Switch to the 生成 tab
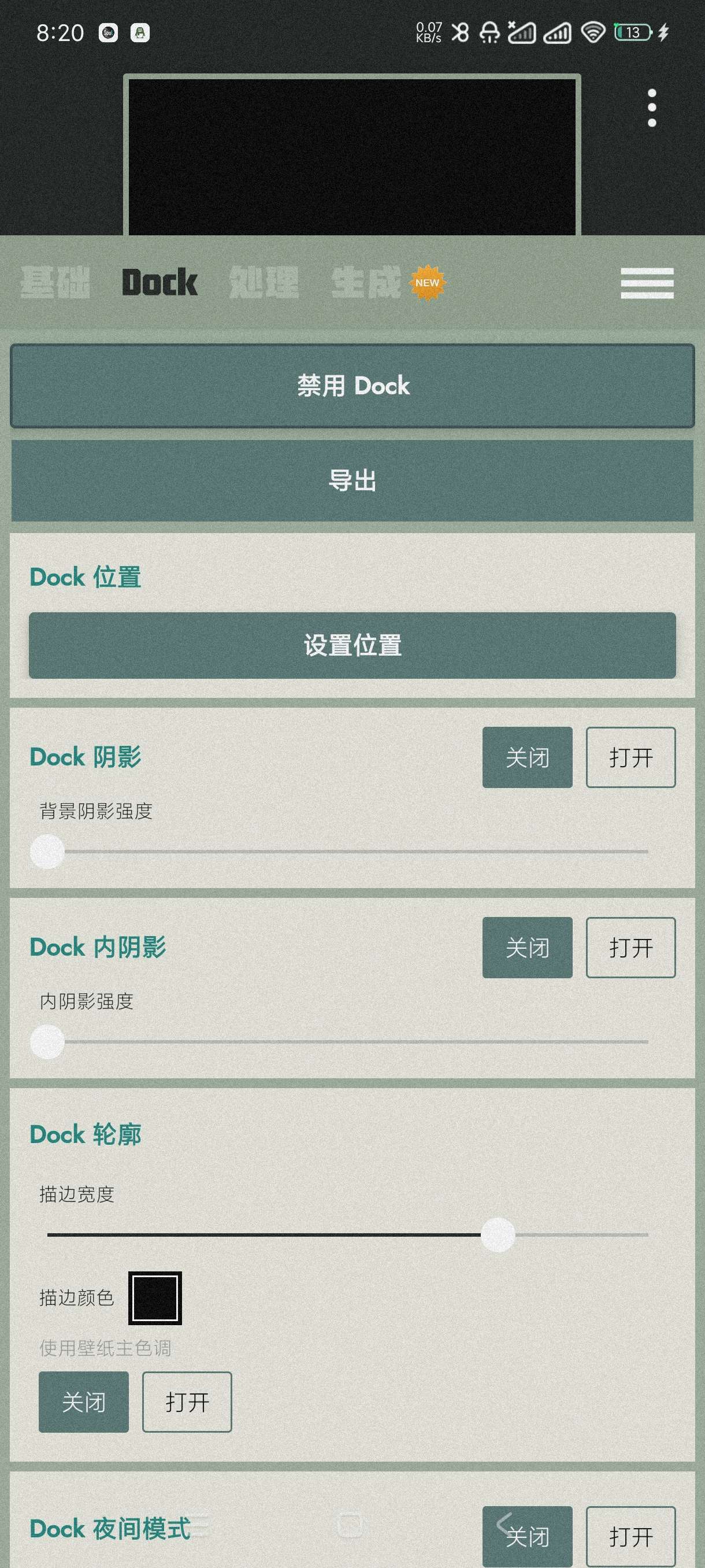This screenshot has height=1568, width=705. click(x=366, y=282)
